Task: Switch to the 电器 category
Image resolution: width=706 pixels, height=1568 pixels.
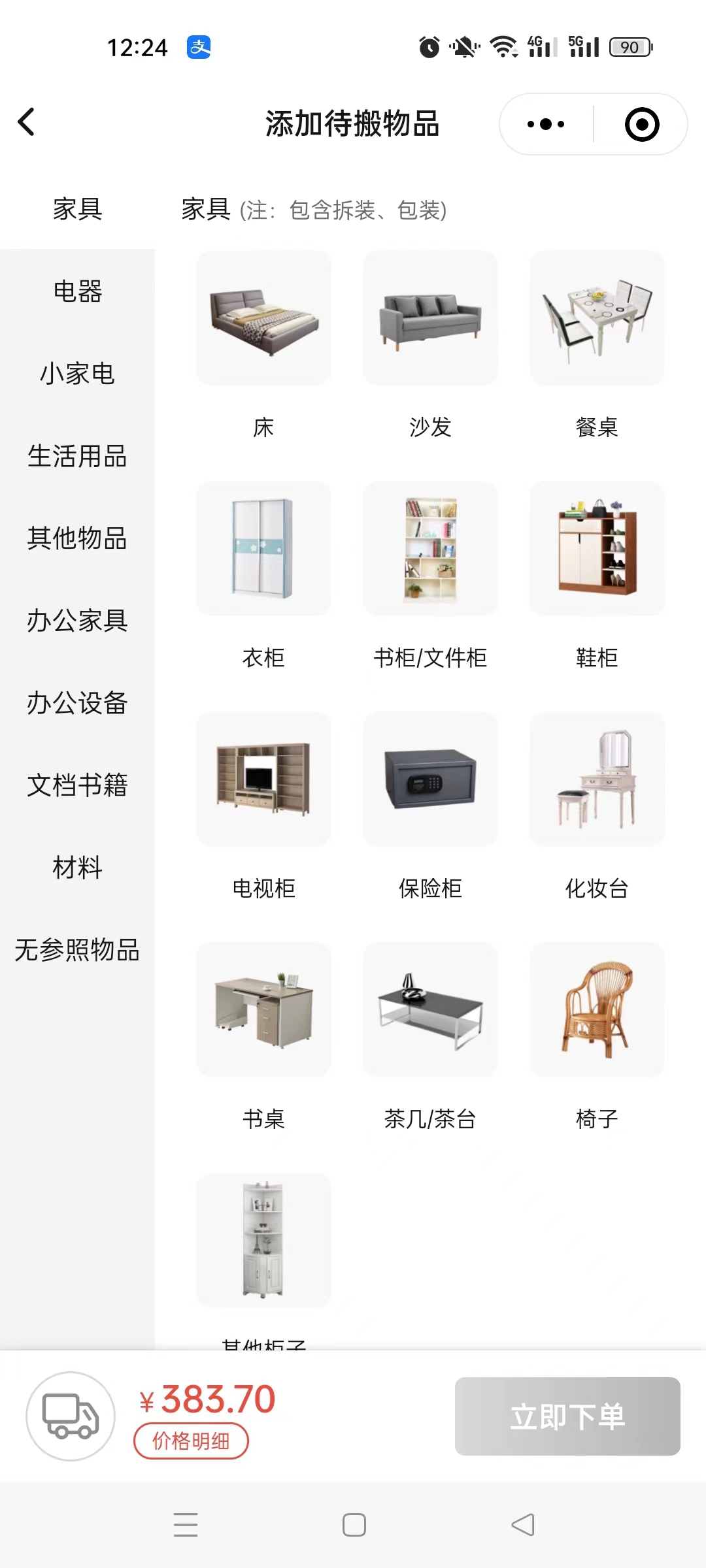Action: click(x=76, y=292)
